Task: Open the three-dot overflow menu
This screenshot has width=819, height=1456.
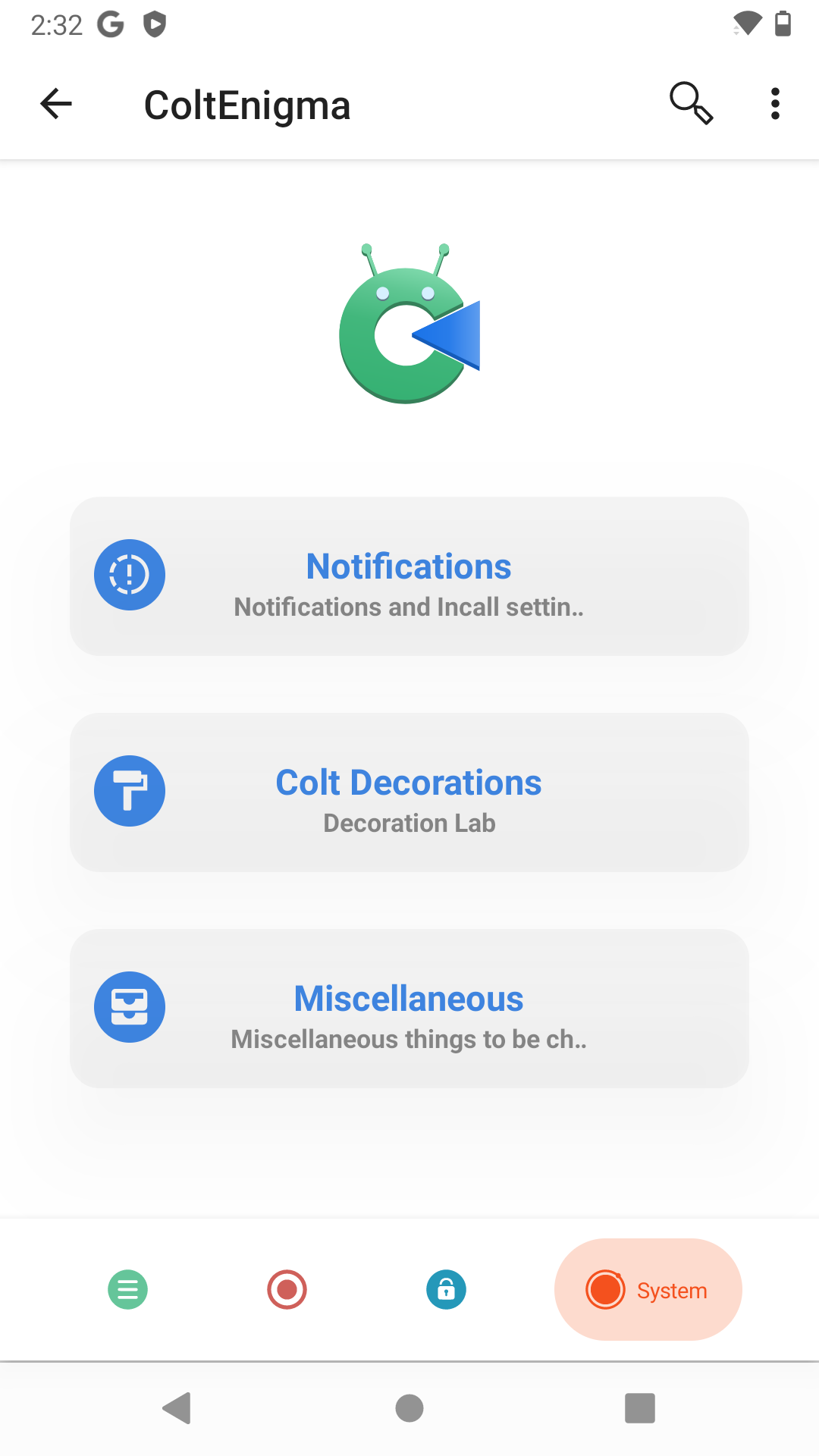Action: tap(774, 104)
